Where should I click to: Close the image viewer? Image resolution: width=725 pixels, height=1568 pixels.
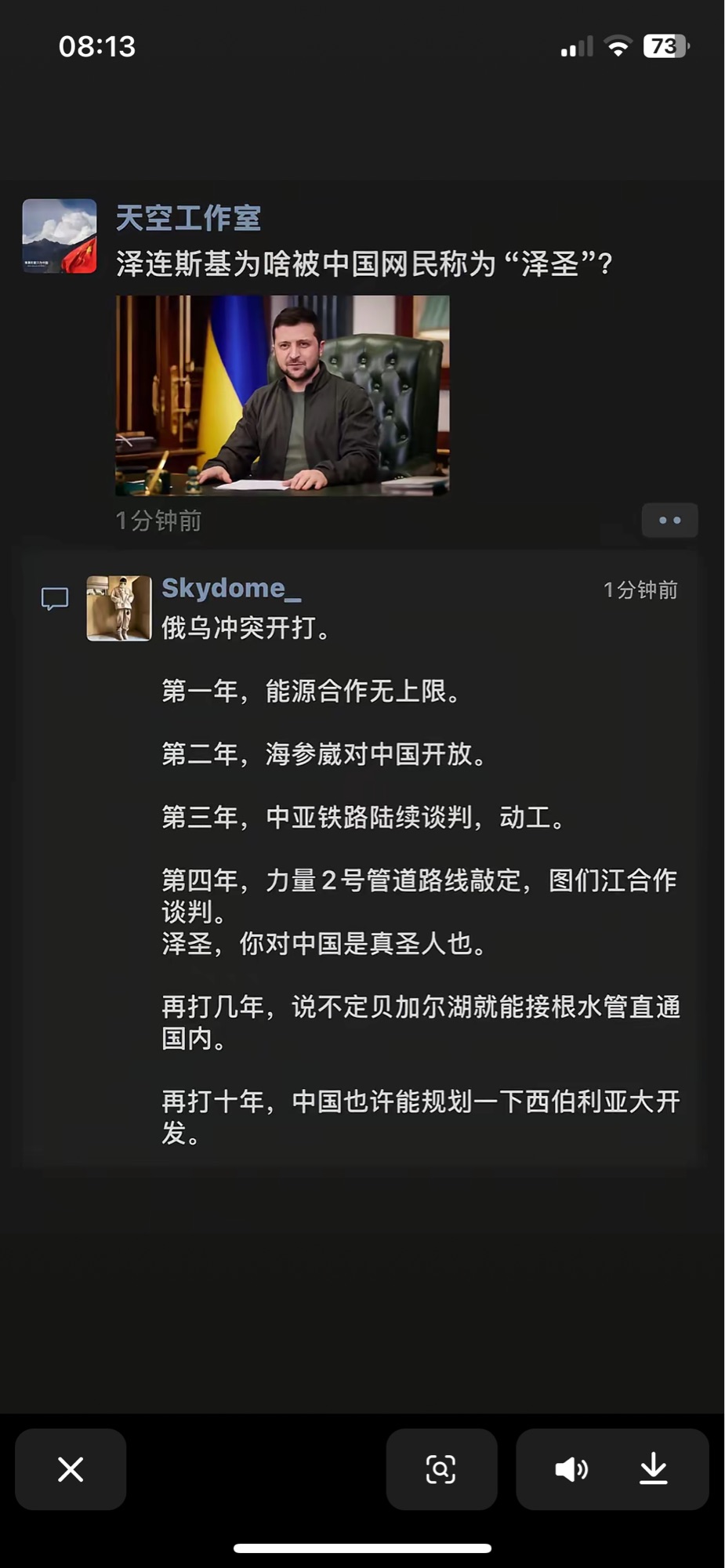tap(71, 1469)
